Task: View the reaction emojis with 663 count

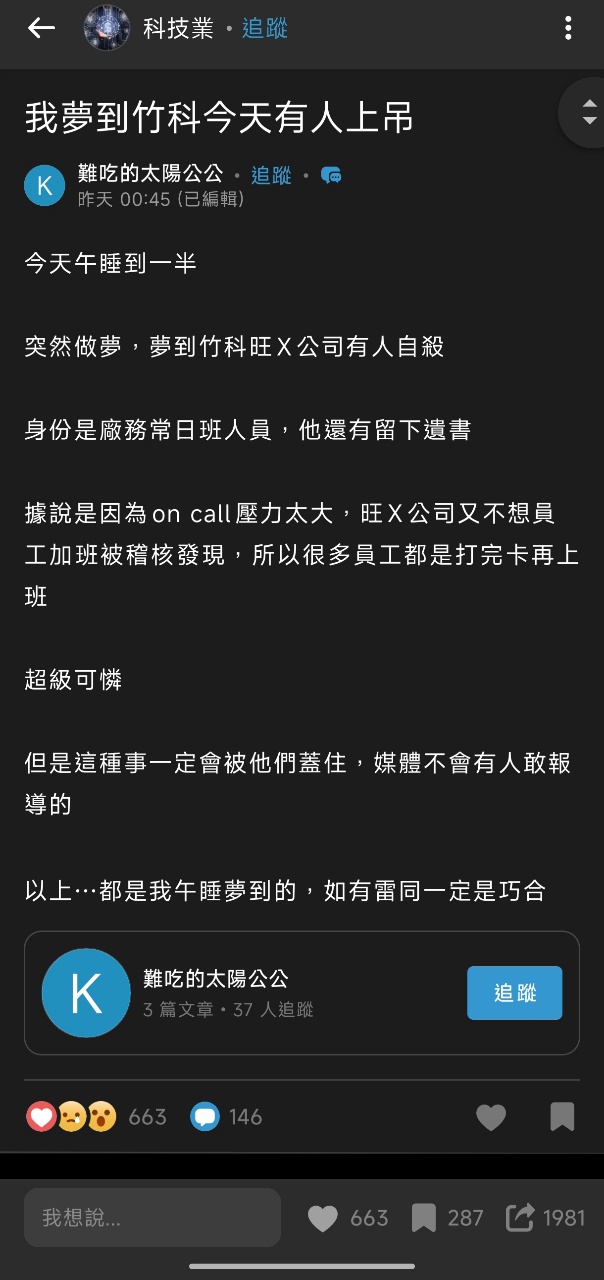Action: tap(72, 1116)
